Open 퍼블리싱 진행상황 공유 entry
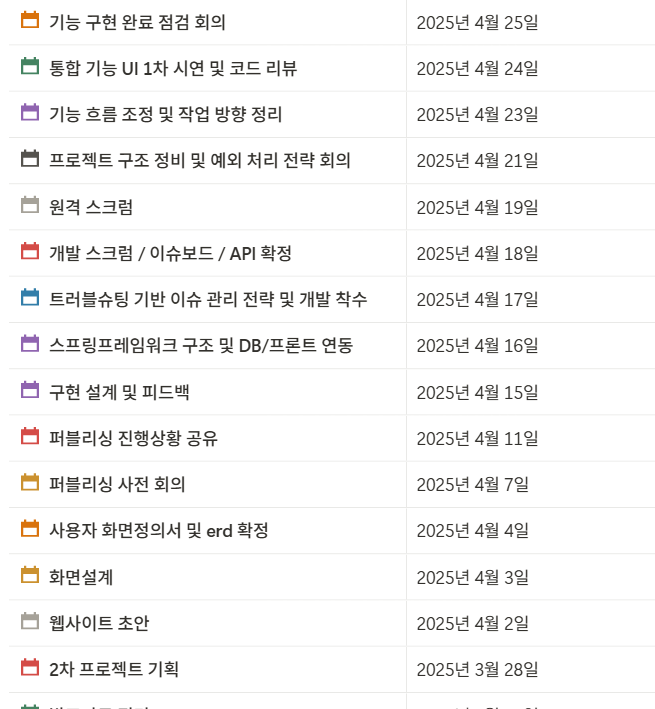 click(x=133, y=438)
